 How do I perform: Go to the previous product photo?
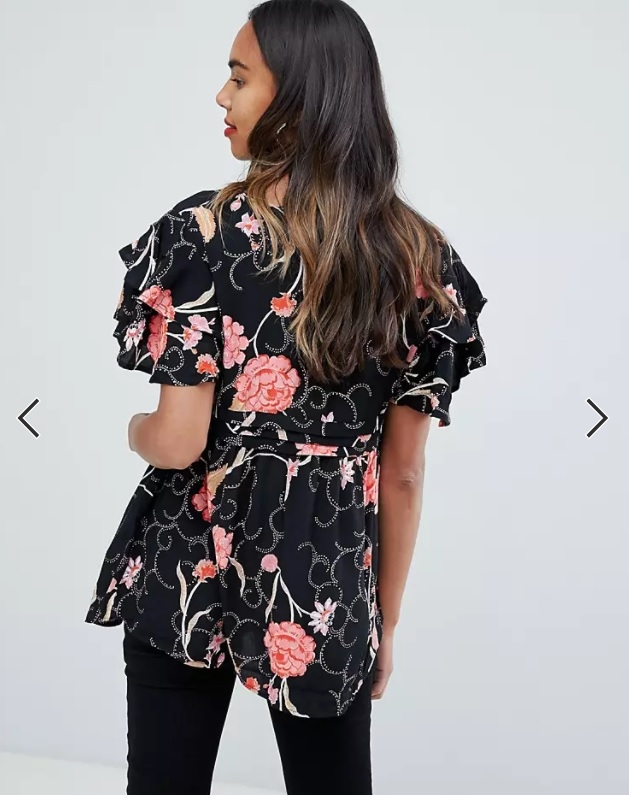(29, 418)
